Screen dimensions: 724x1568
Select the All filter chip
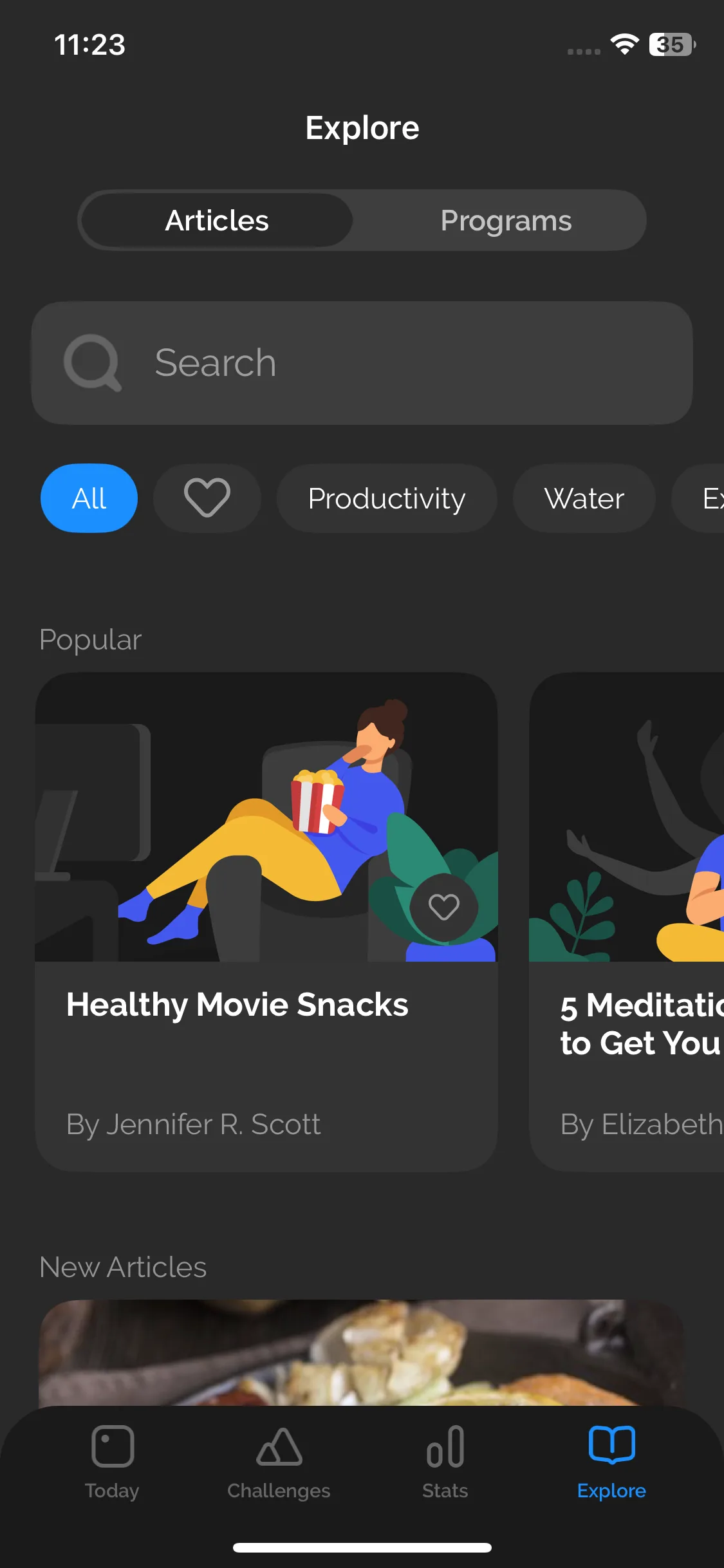(x=89, y=498)
